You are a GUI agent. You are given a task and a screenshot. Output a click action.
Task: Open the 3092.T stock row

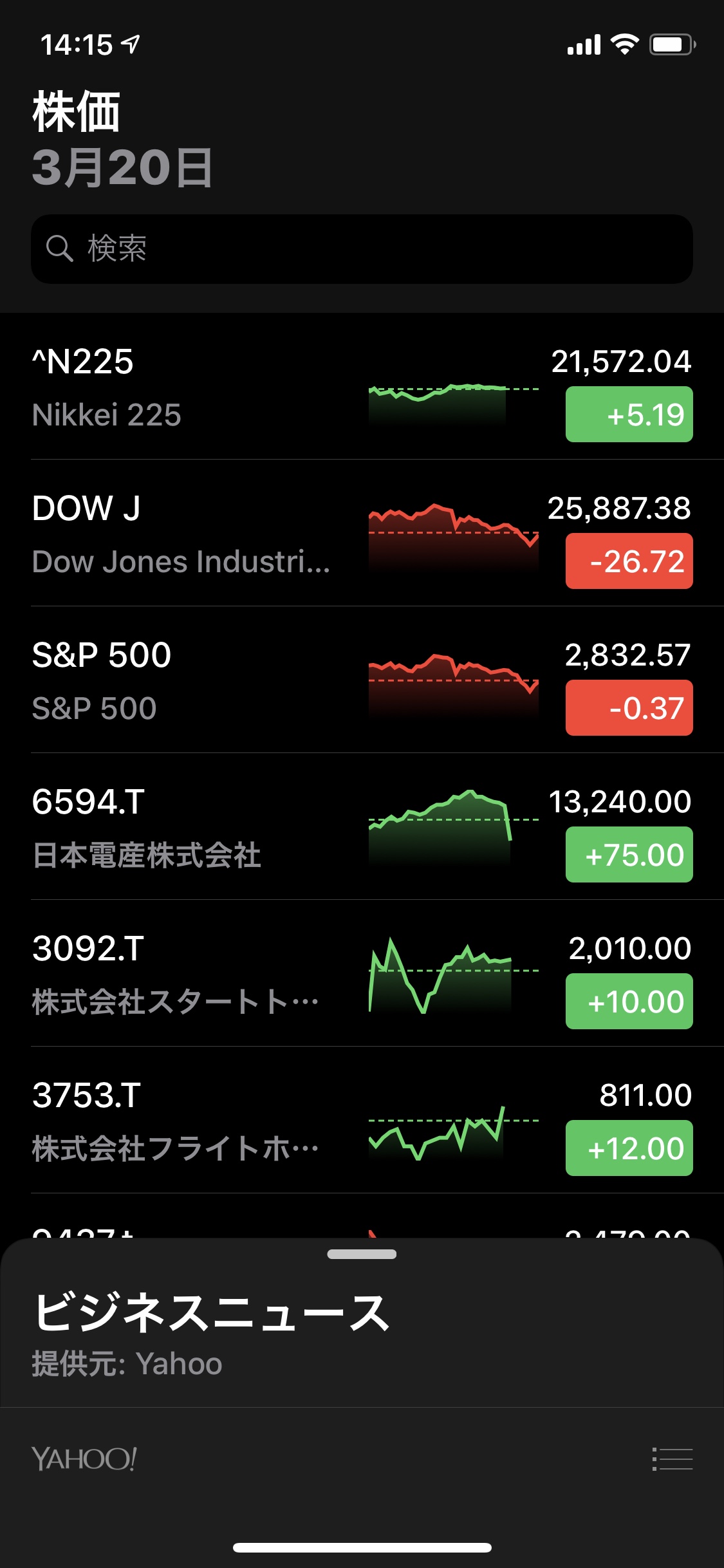tap(193, 973)
